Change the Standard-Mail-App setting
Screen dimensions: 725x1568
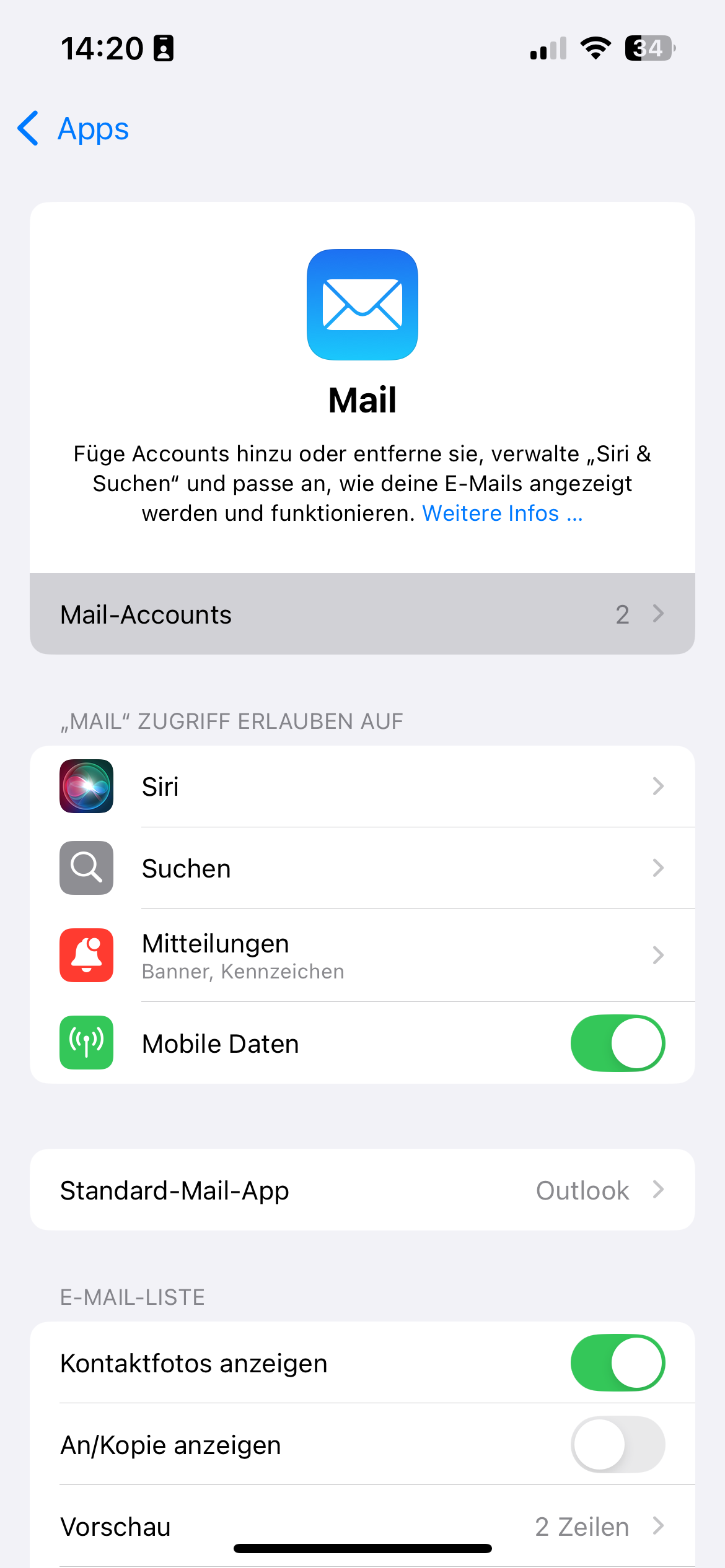[362, 1190]
